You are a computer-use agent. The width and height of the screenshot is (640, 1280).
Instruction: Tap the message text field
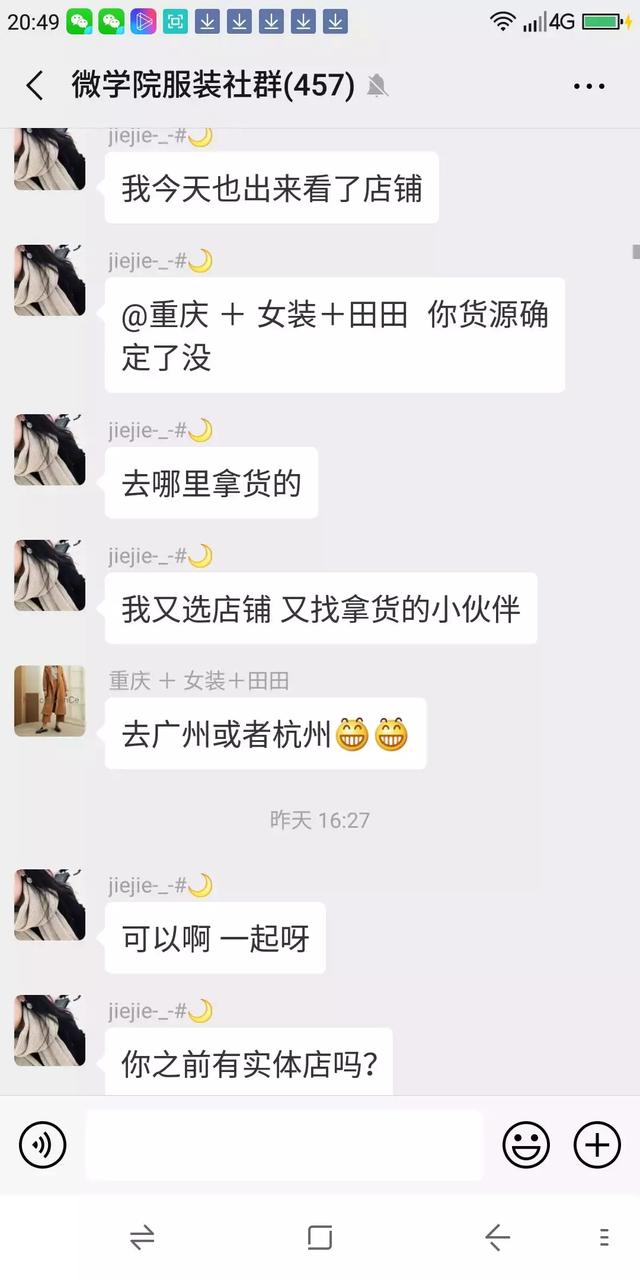[x=284, y=1144]
